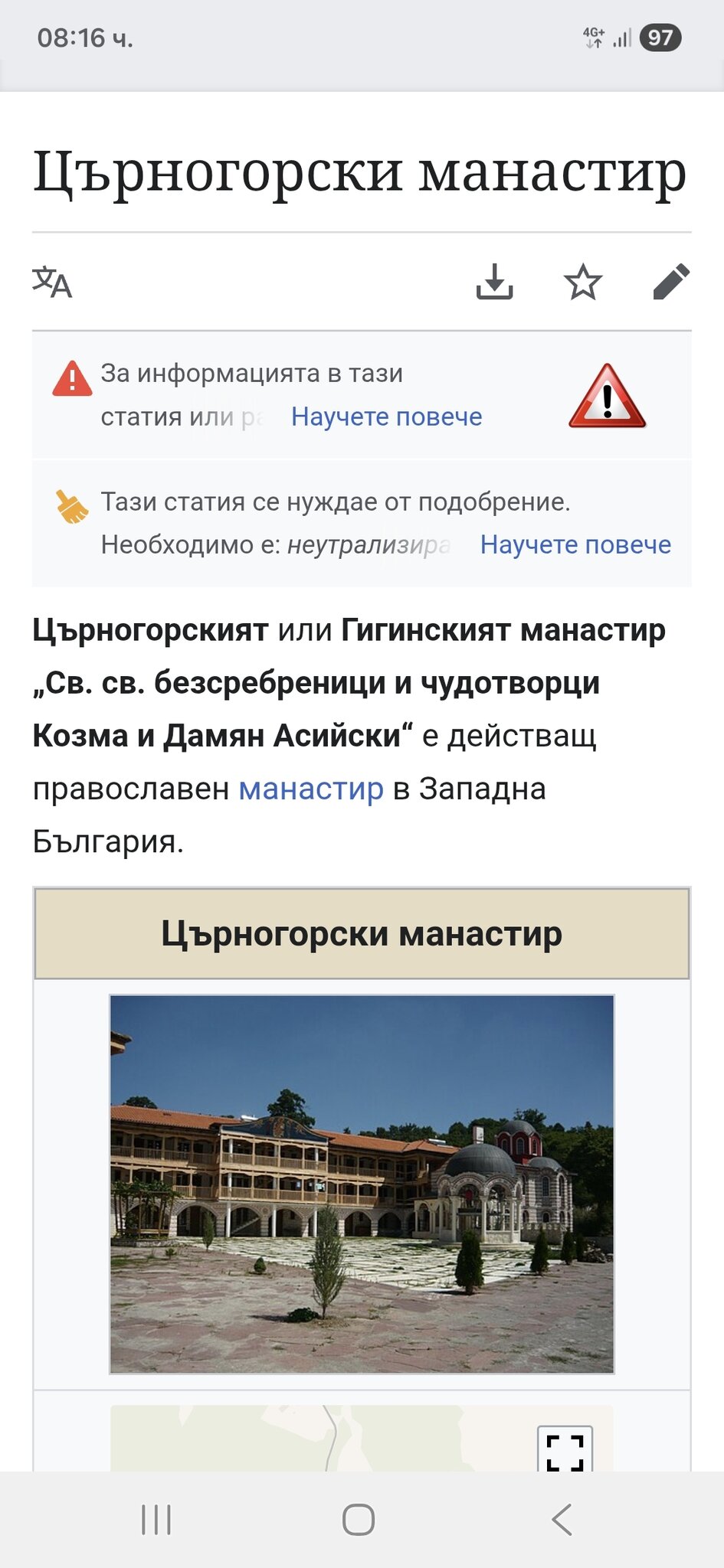Screen dimensions: 724x1568
Task: Edit the article with the pencil icon
Action: click(x=671, y=282)
